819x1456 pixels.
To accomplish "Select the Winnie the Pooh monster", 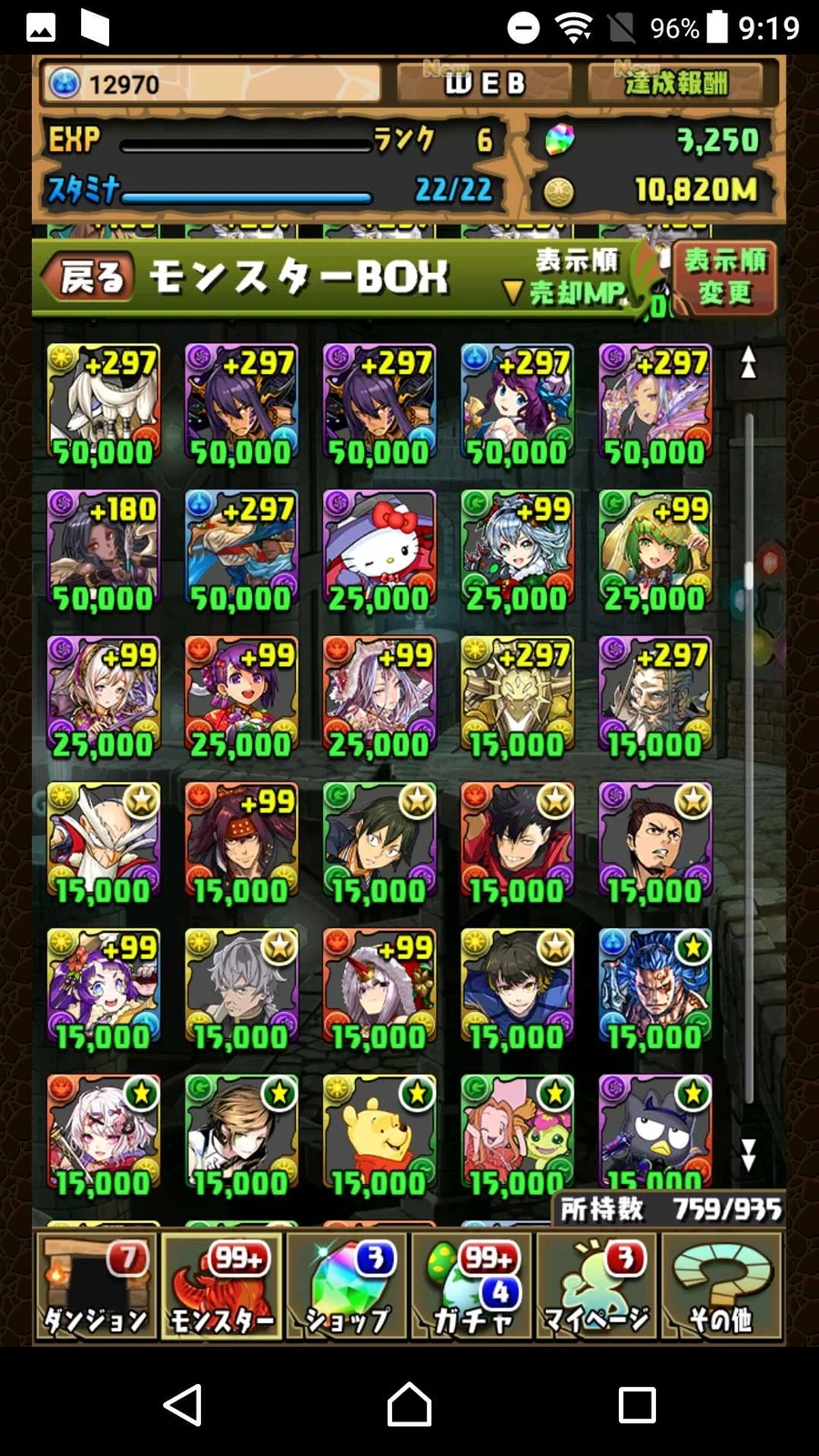I will (379, 1134).
